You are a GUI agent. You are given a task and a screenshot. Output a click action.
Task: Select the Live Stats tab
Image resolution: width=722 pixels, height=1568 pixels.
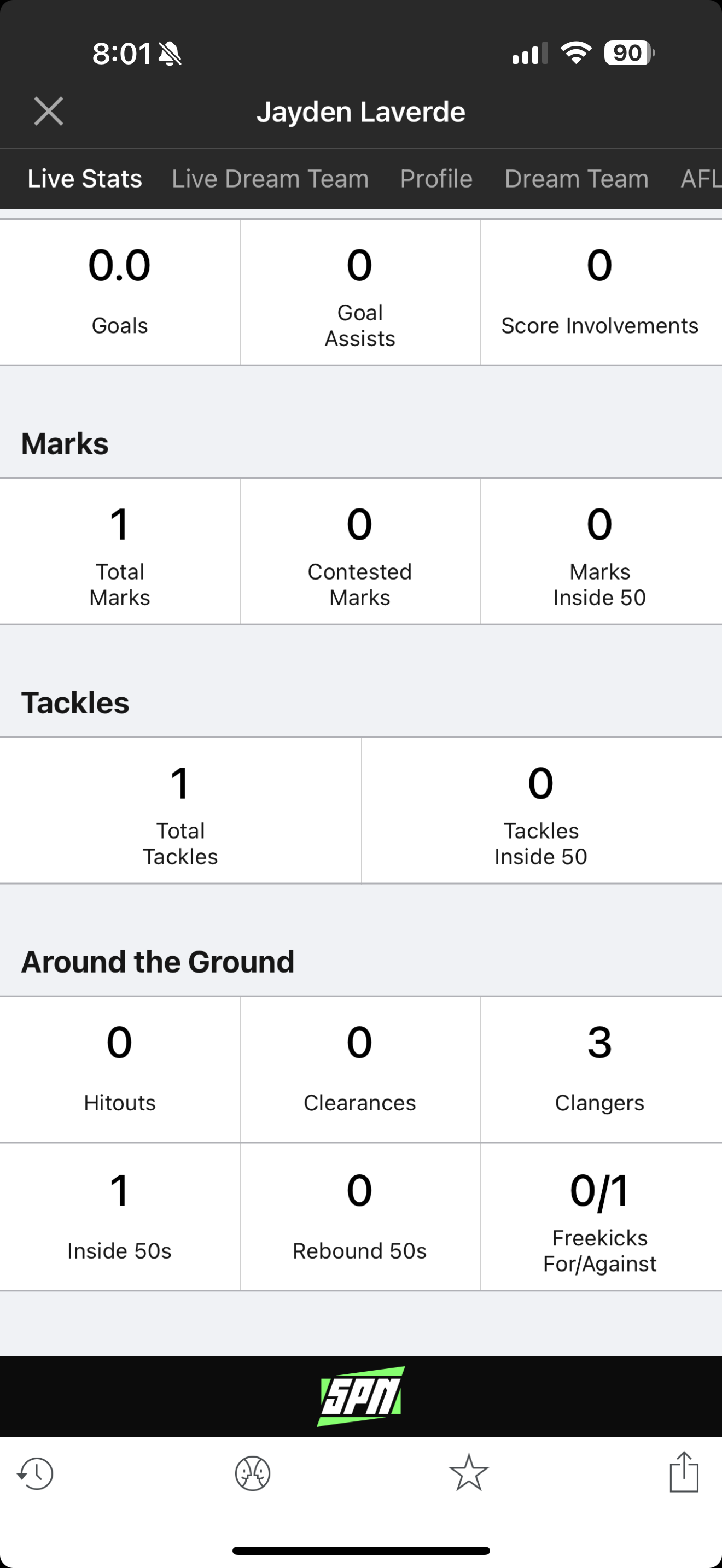(85, 179)
